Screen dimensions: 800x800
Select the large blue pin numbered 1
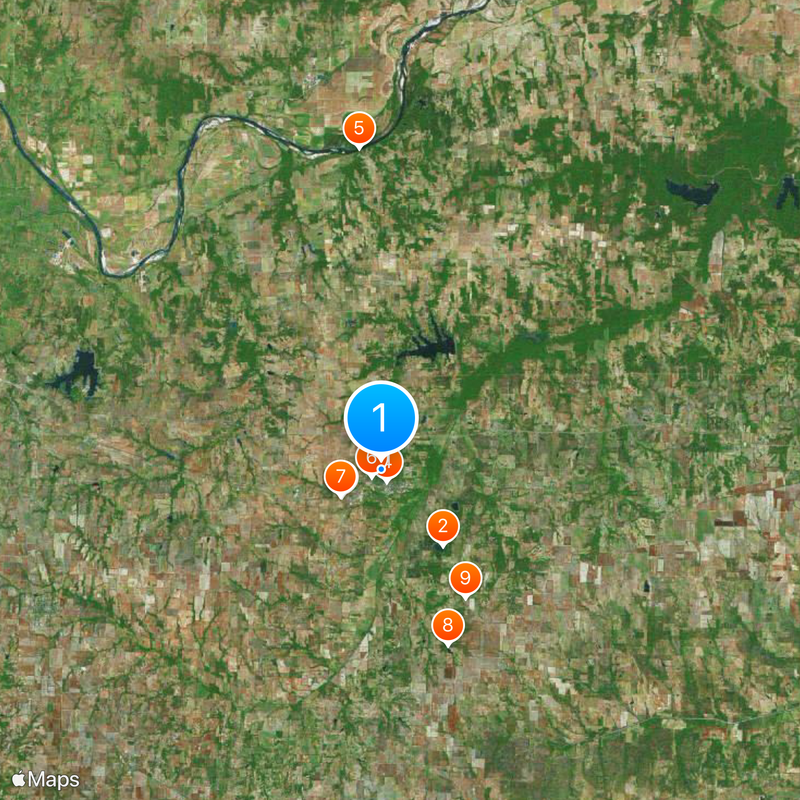tap(380, 418)
